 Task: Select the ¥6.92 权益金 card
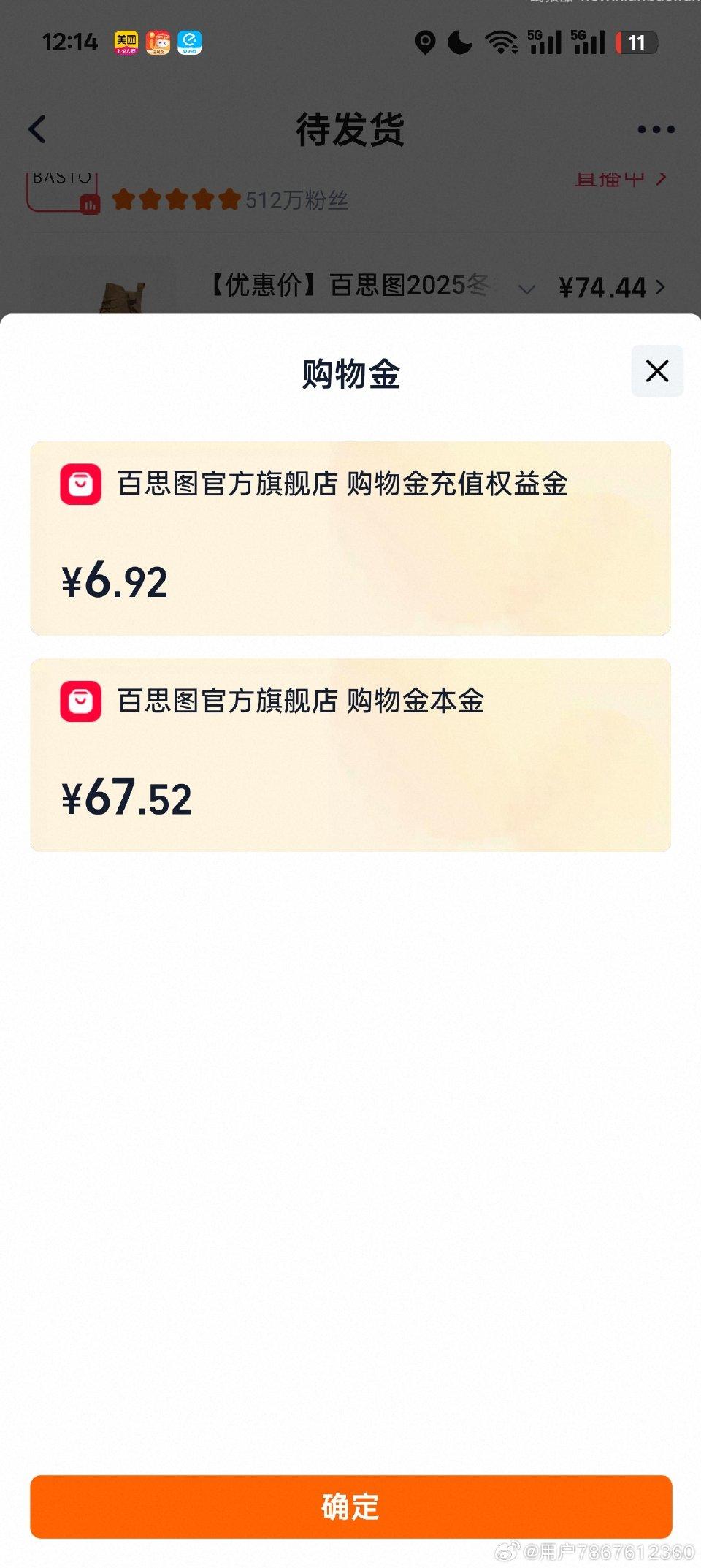(x=350, y=537)
